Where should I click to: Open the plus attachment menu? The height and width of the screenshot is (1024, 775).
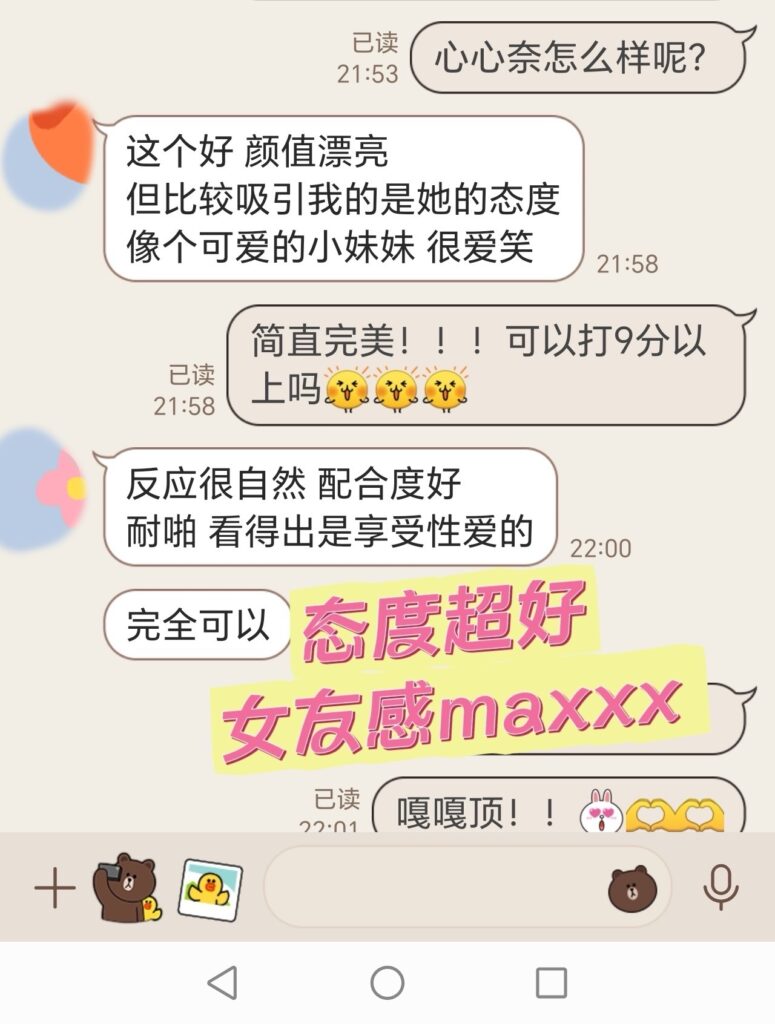click(x=55, y=887)
